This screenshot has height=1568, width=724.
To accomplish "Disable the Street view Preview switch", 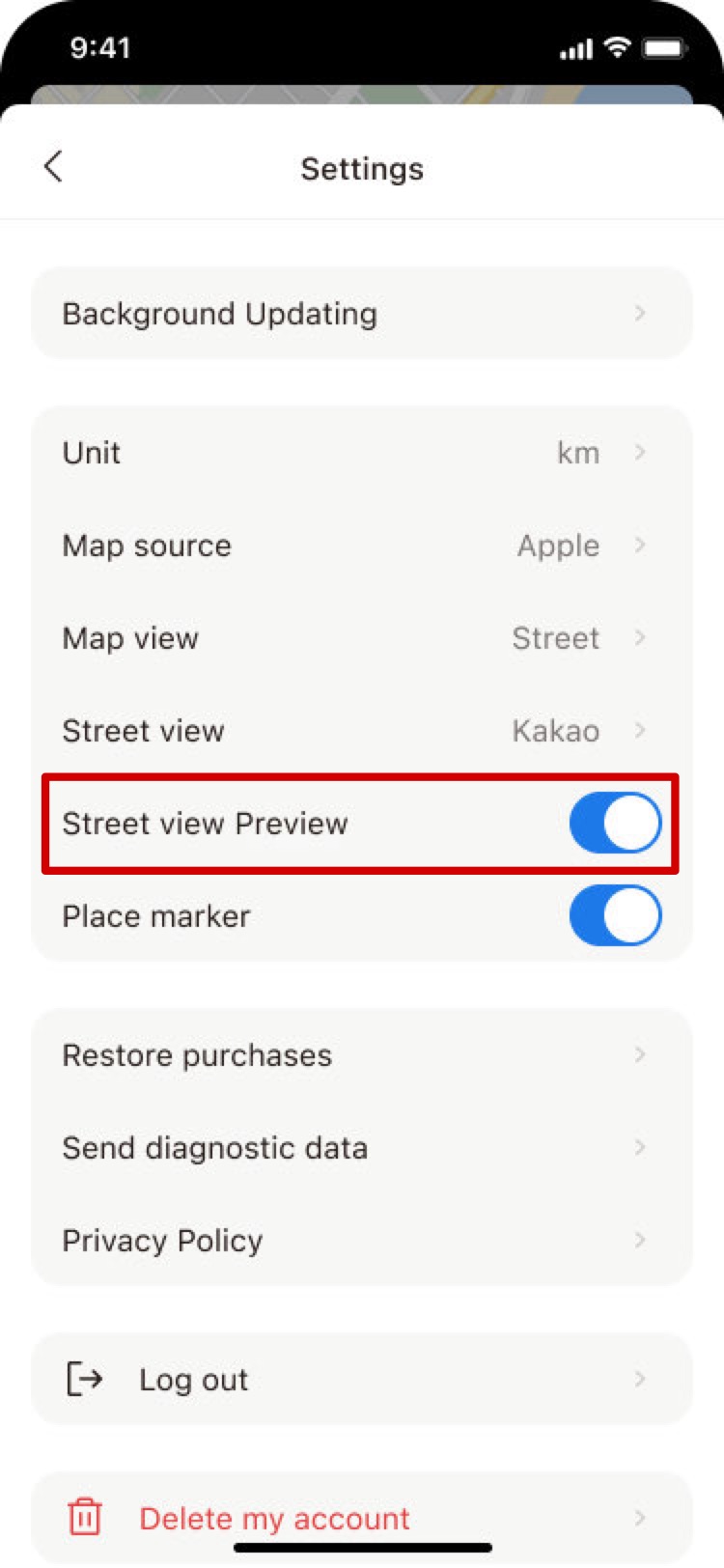I will [x=615, y=824].
